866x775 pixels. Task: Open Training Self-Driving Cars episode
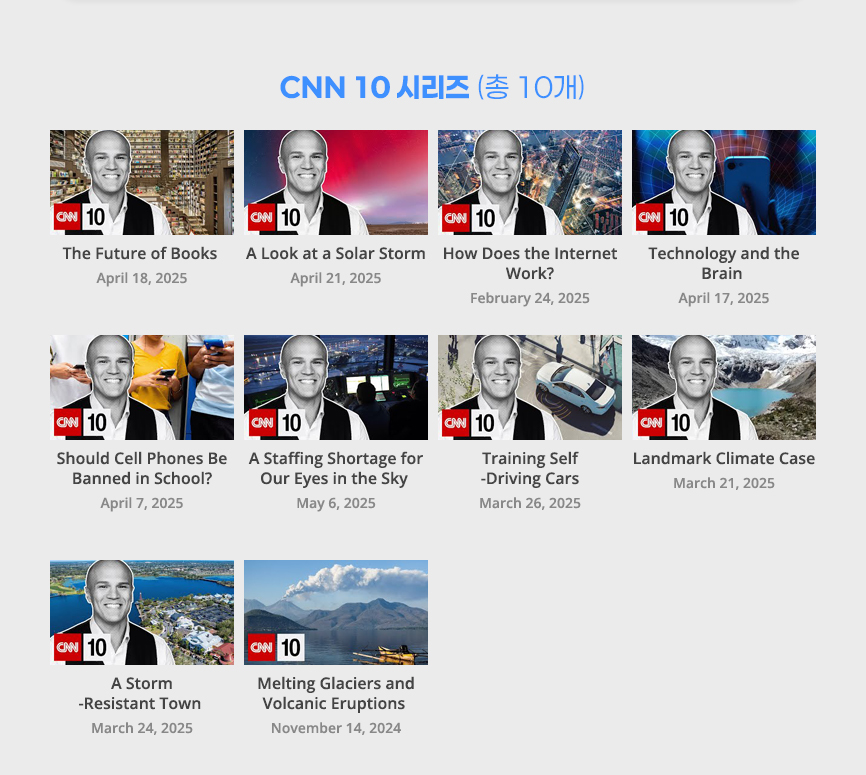pyautogui.click(x=530, y=388)
